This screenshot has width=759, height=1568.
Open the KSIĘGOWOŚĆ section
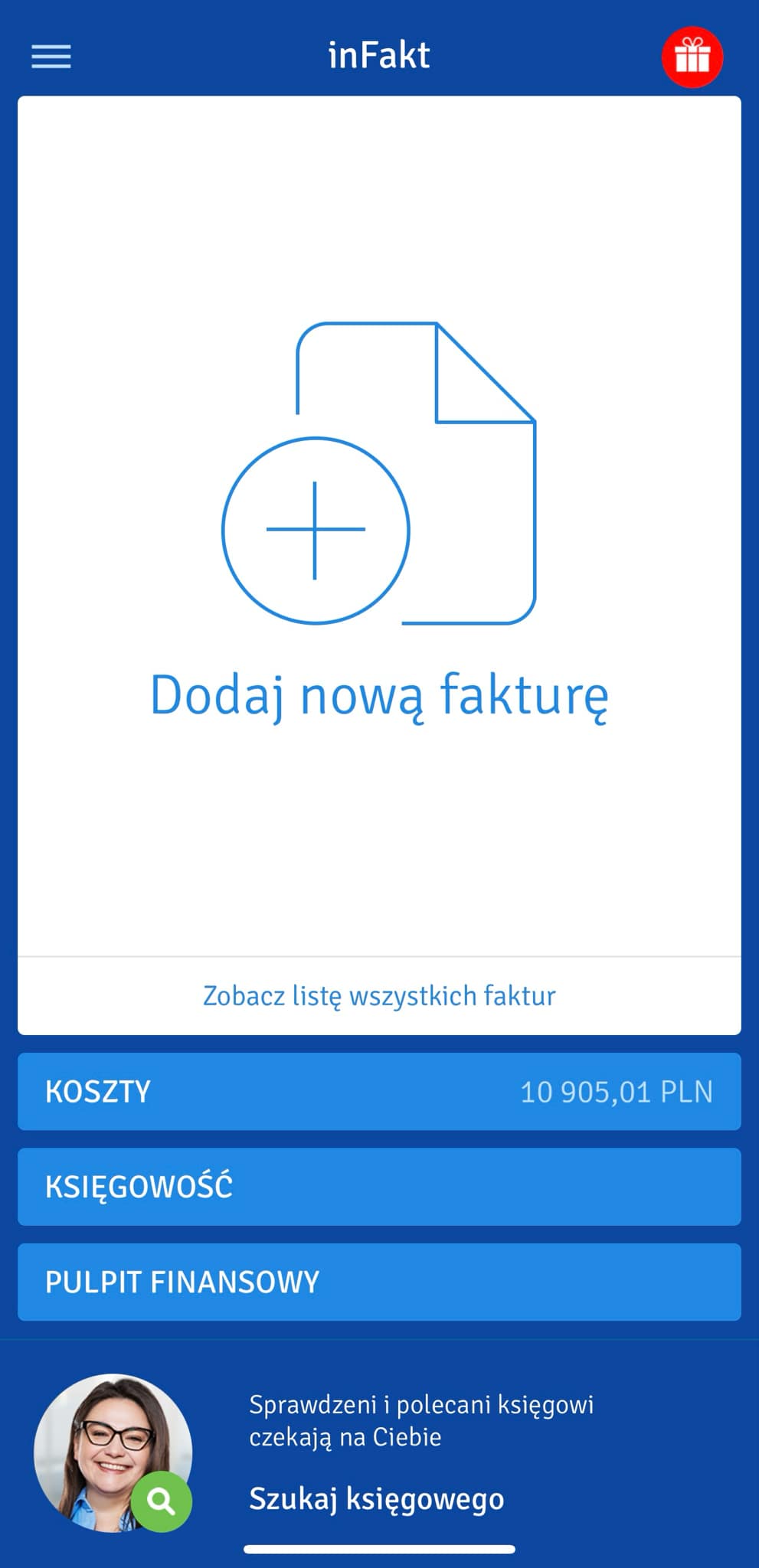tap(379, 1187)
